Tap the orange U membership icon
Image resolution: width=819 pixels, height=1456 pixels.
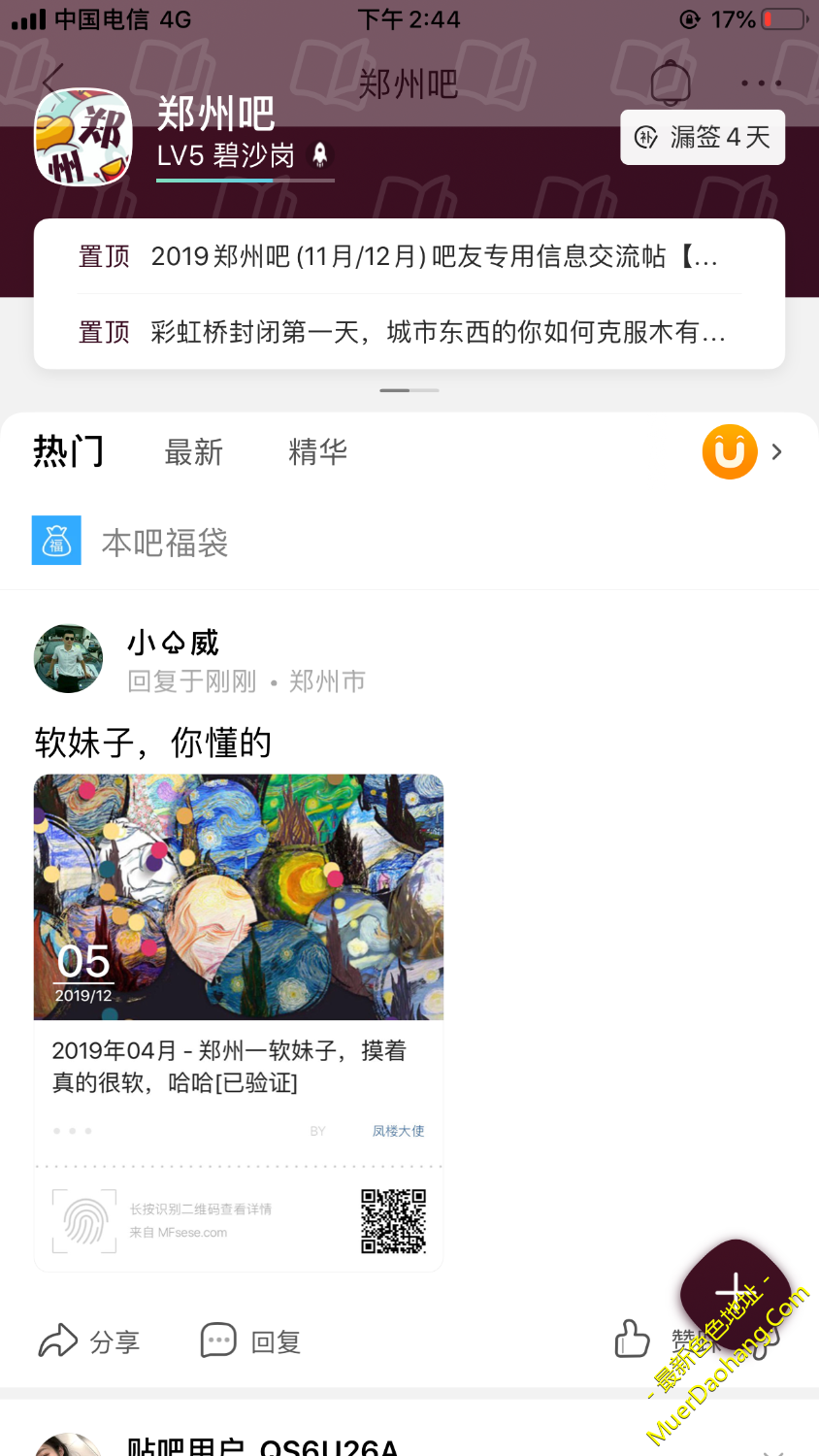730,451
